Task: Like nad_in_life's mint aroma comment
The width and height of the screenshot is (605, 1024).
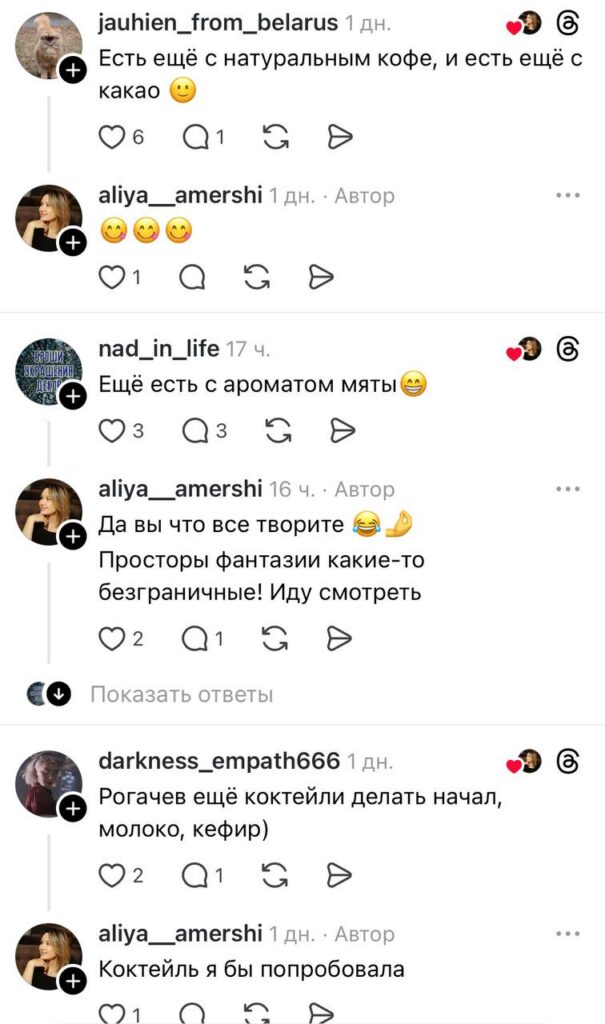Action: 110,430
